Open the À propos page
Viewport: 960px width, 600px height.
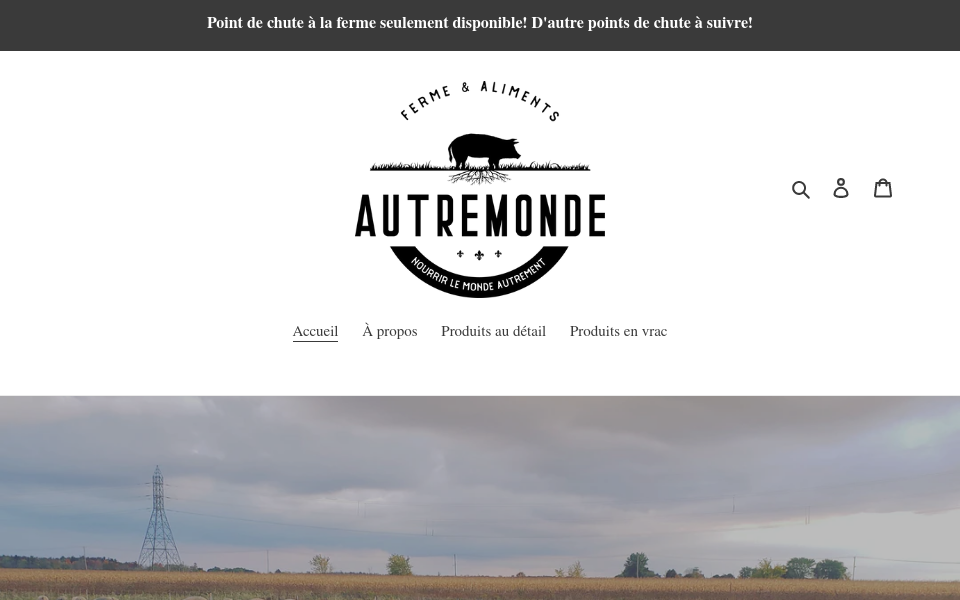click(389, 331)
